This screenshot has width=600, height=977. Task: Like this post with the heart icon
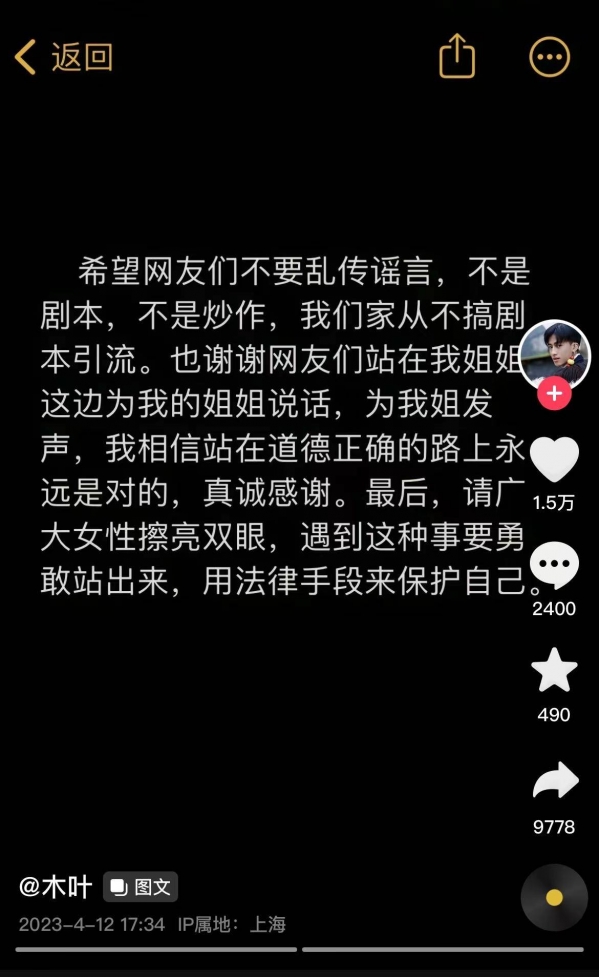(x=554, y=460)
